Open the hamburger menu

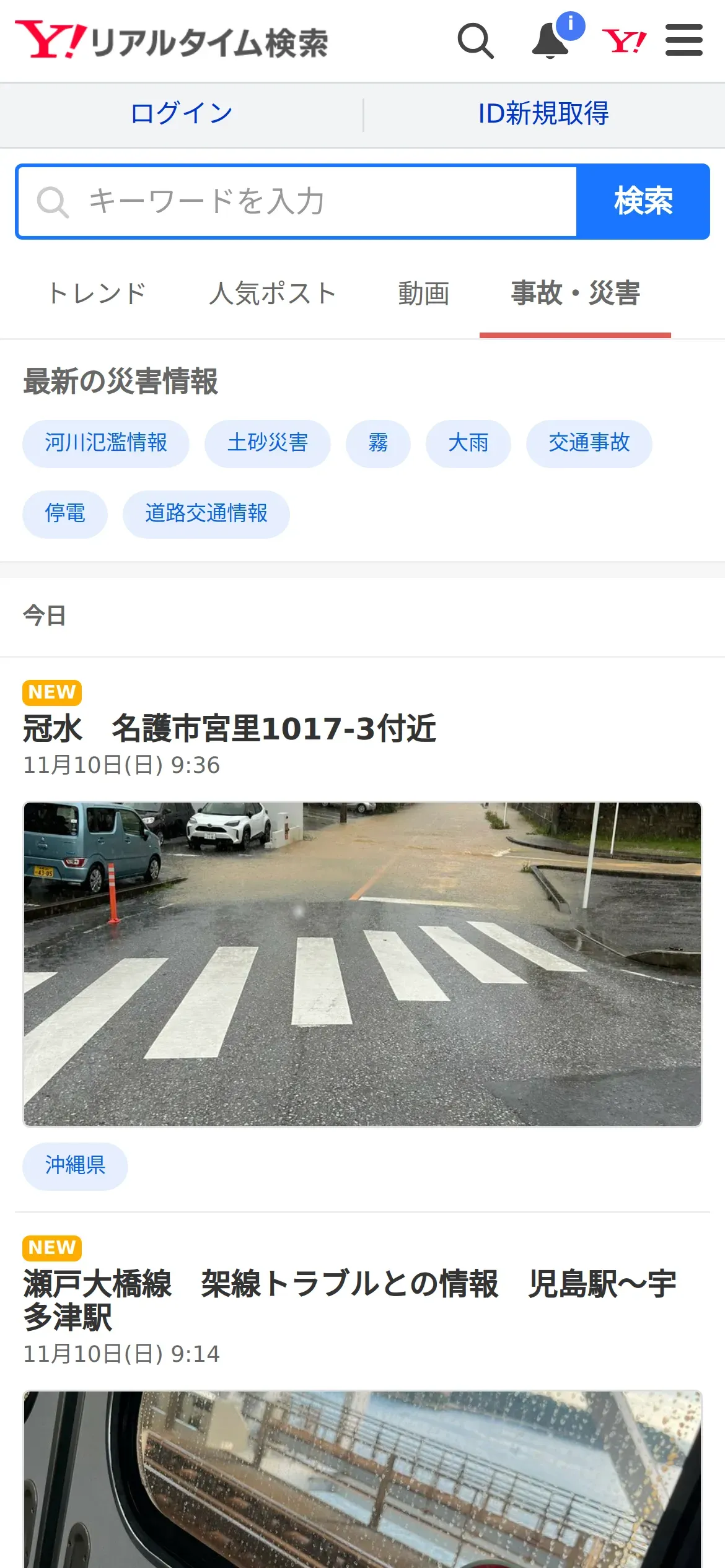tap(684, 40)
